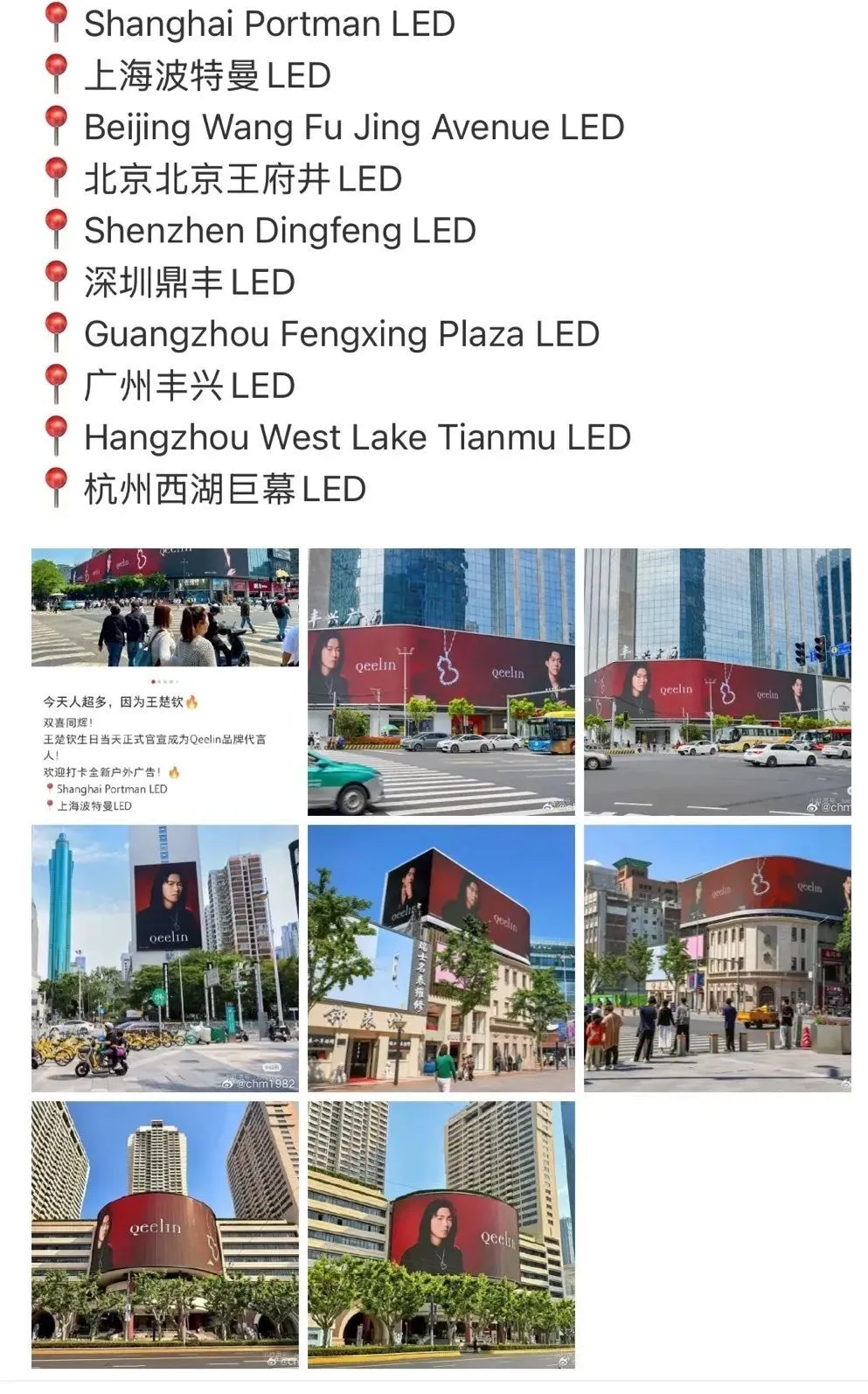
Task: Open the billboard photo with green taxi
Action: (x=441, y=681)
